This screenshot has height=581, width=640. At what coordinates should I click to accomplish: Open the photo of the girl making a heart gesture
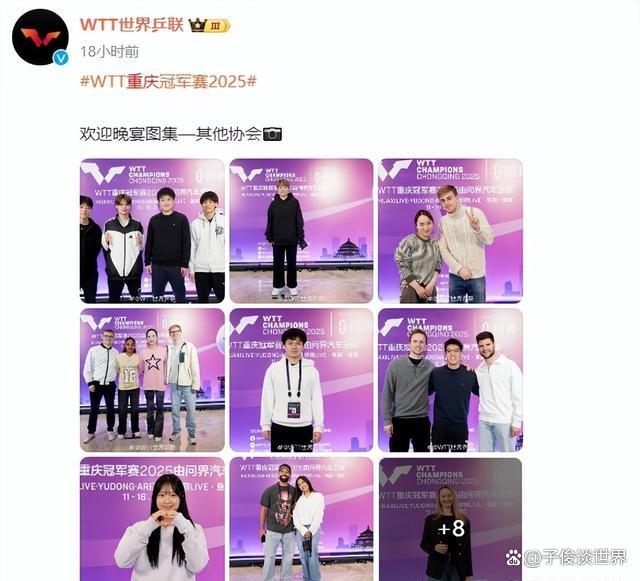click(x=152, y=519)
